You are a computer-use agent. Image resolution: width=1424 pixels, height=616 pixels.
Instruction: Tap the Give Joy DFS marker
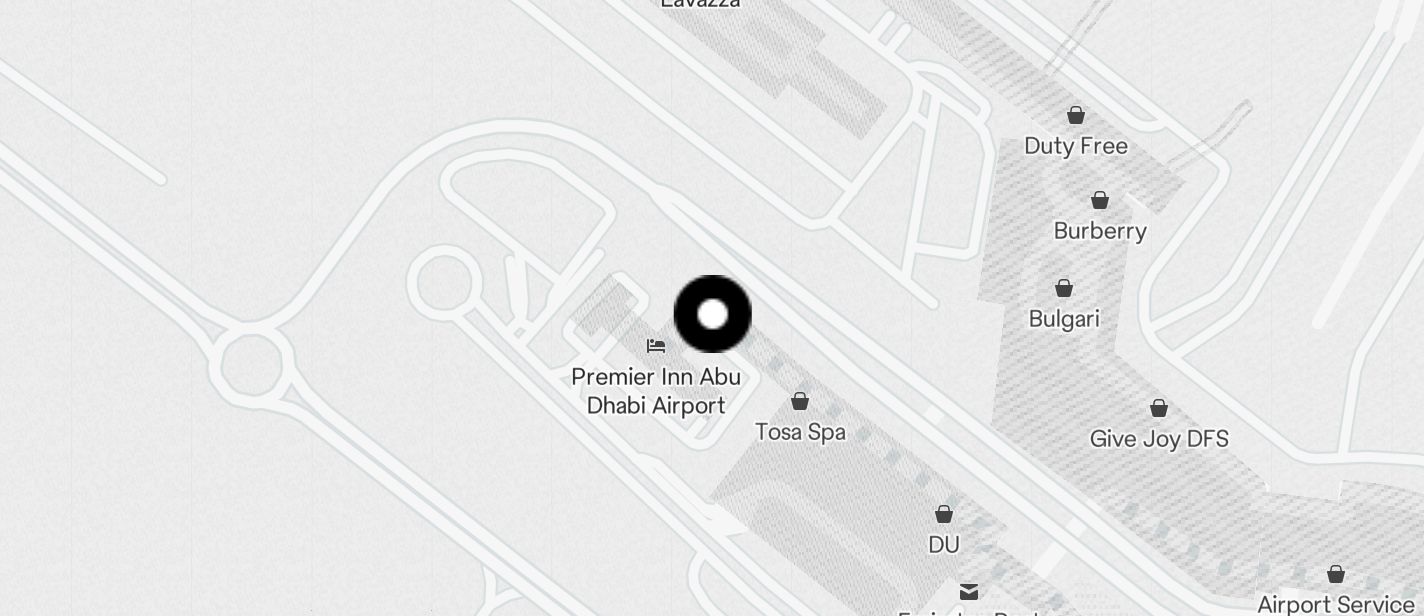click(1159, 408)
